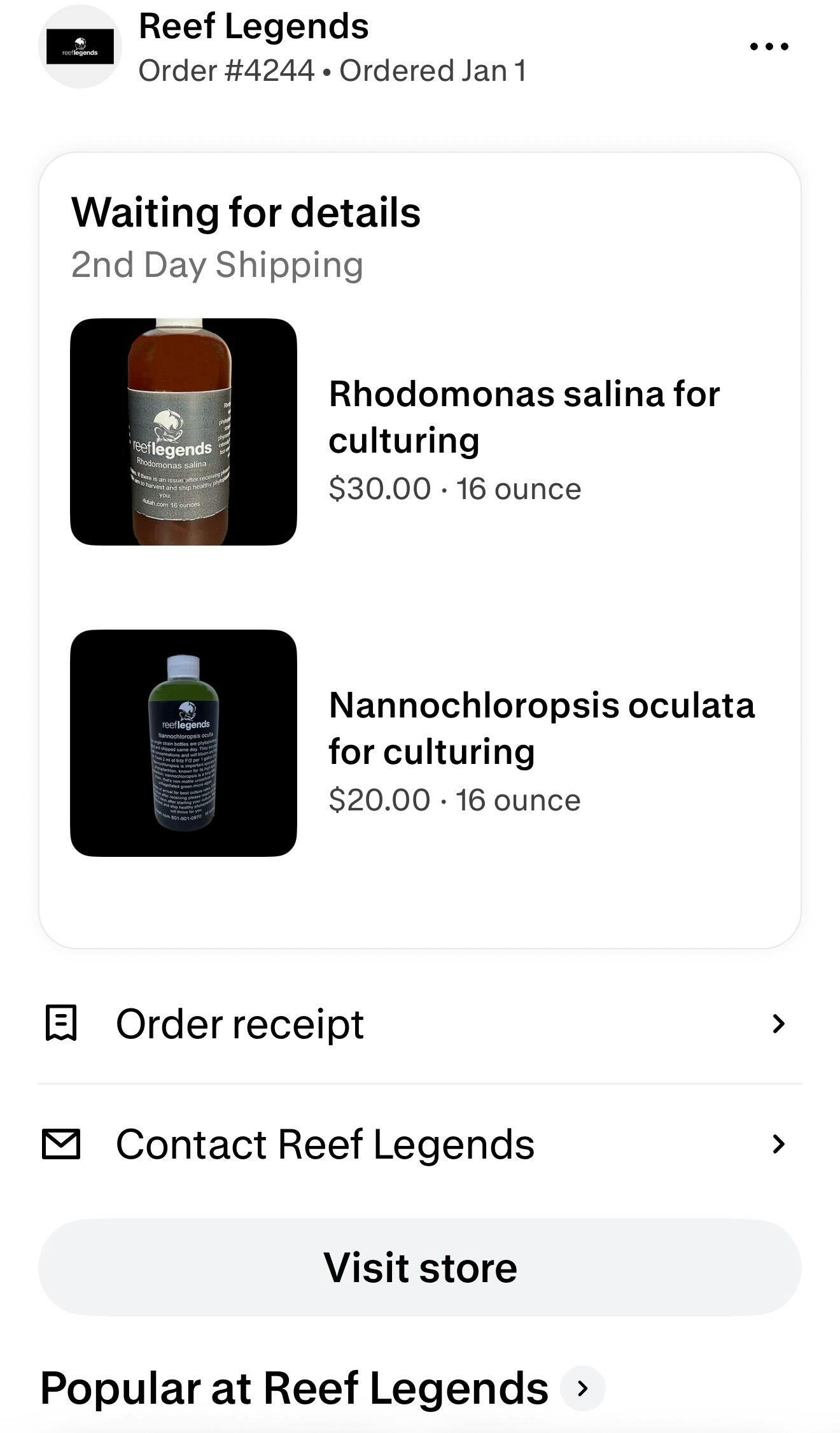Open the Reef Legends store avatar
Screen dimensions: 840x1433
click(x=80, y=46)
